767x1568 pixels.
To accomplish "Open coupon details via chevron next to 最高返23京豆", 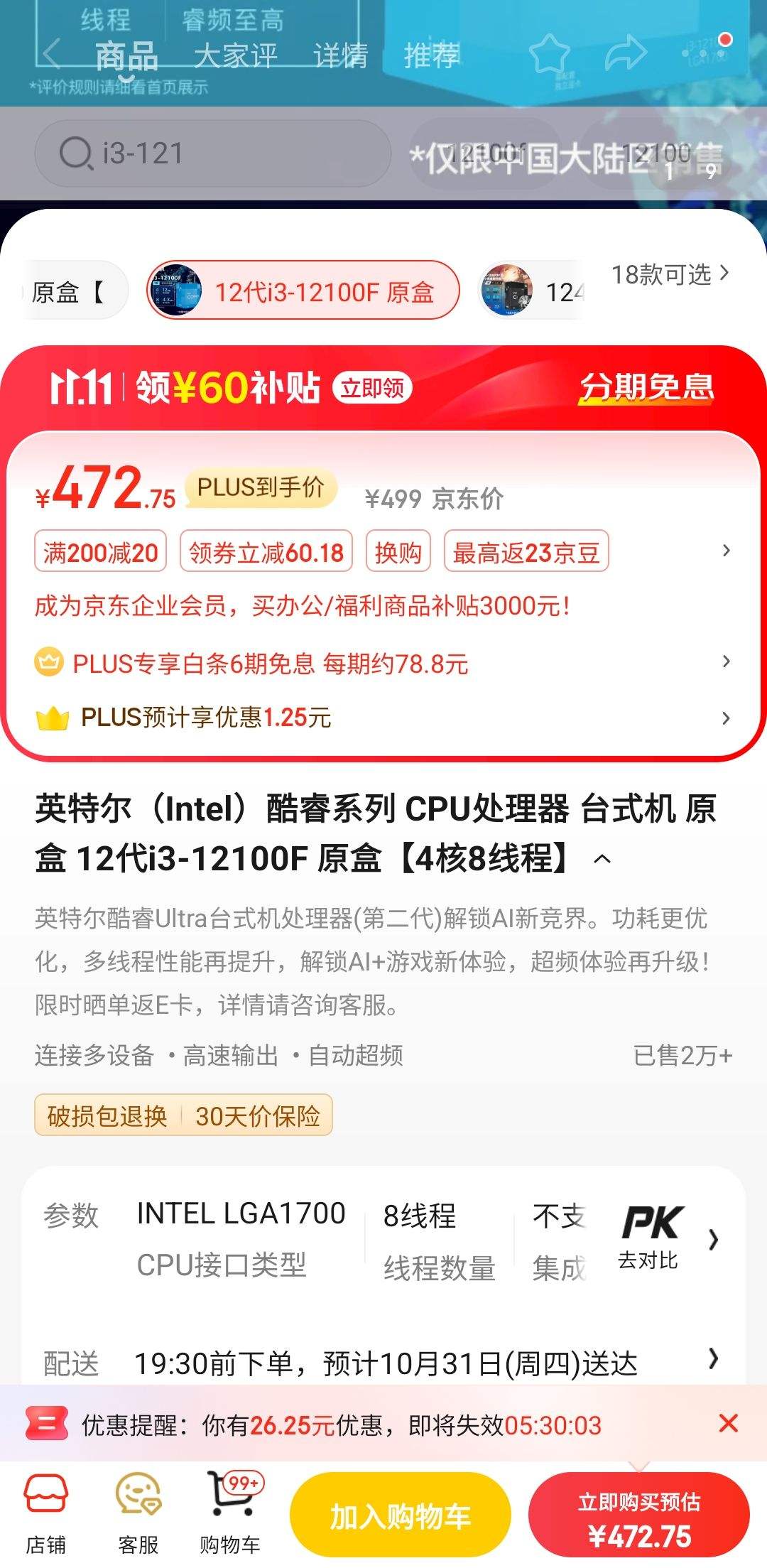I will click(725, 552).
